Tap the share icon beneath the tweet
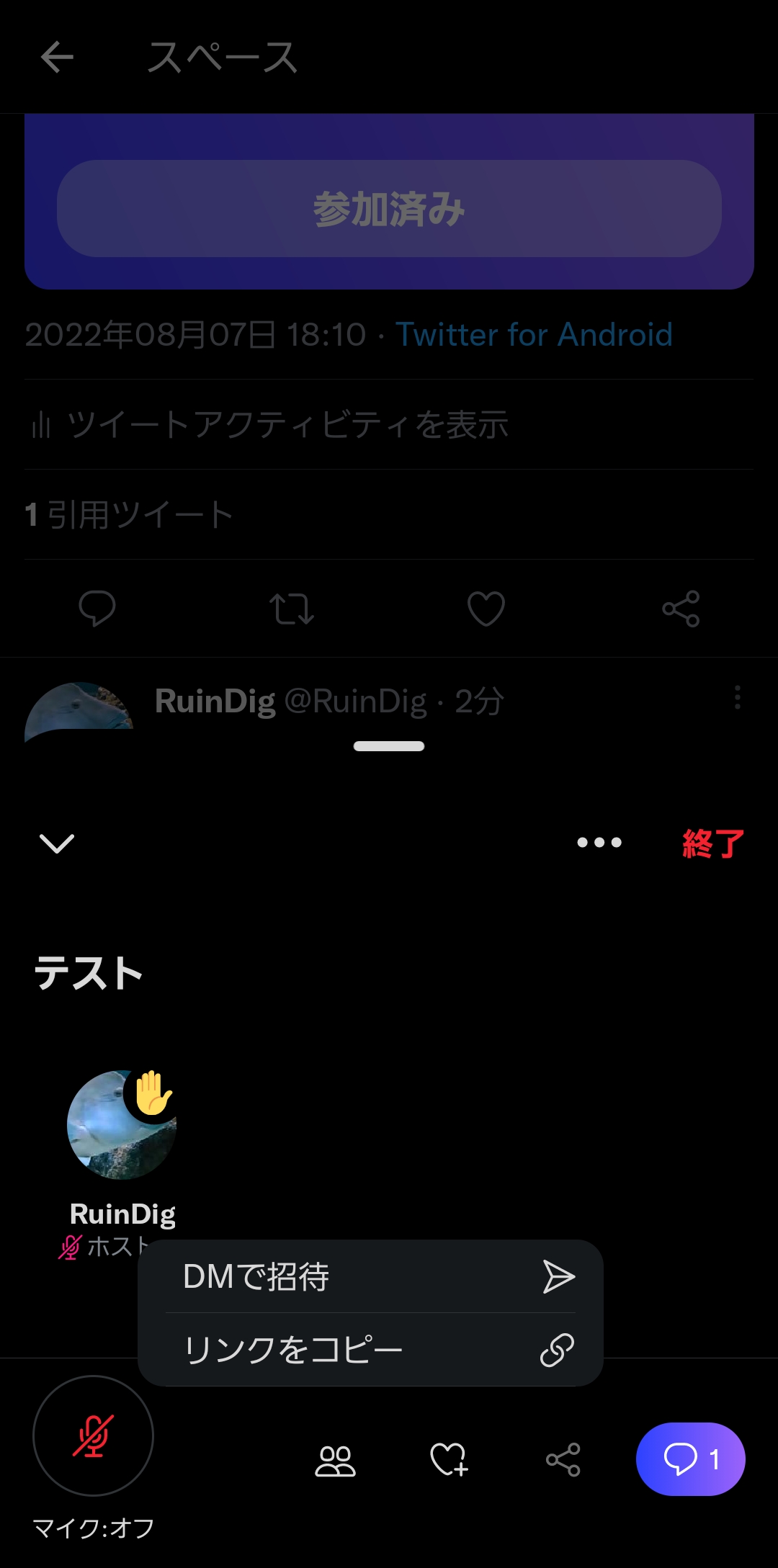This screenshot has width=778, height=1568. click(x=681, y=609)
